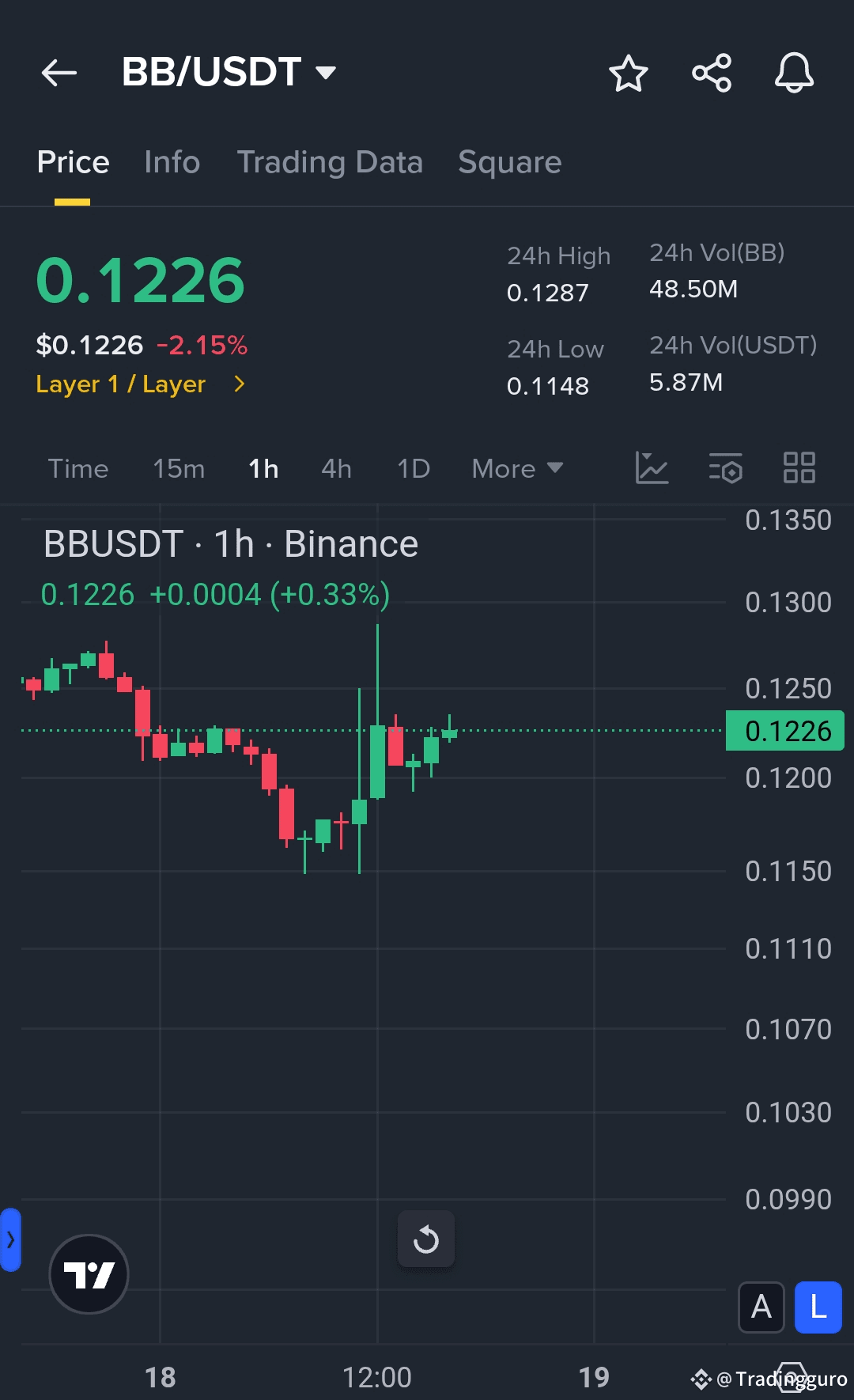The width and height of the screenshot is (854, 1400).
Task: Select the Time chart view
Action: [78, 468]
